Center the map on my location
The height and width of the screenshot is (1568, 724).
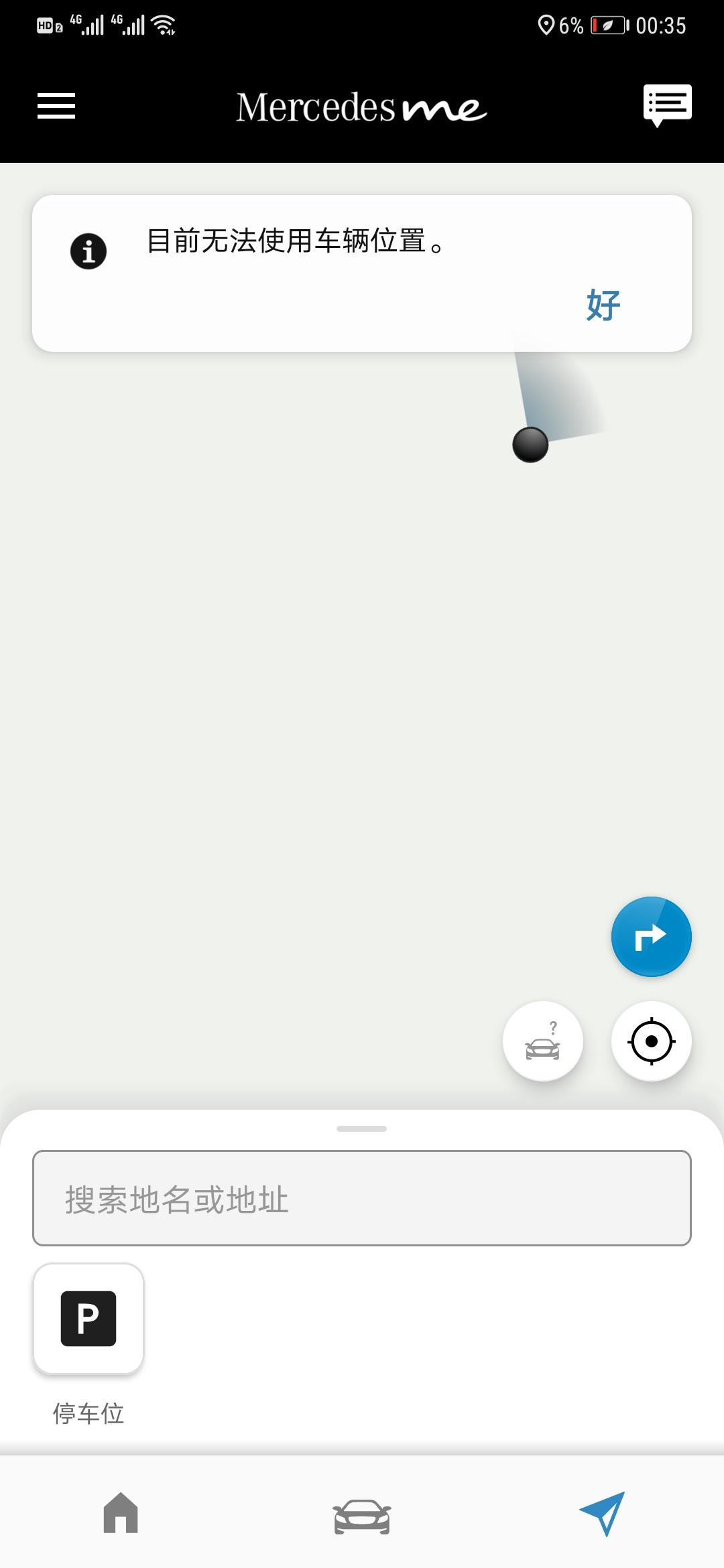pos(651,1041)
